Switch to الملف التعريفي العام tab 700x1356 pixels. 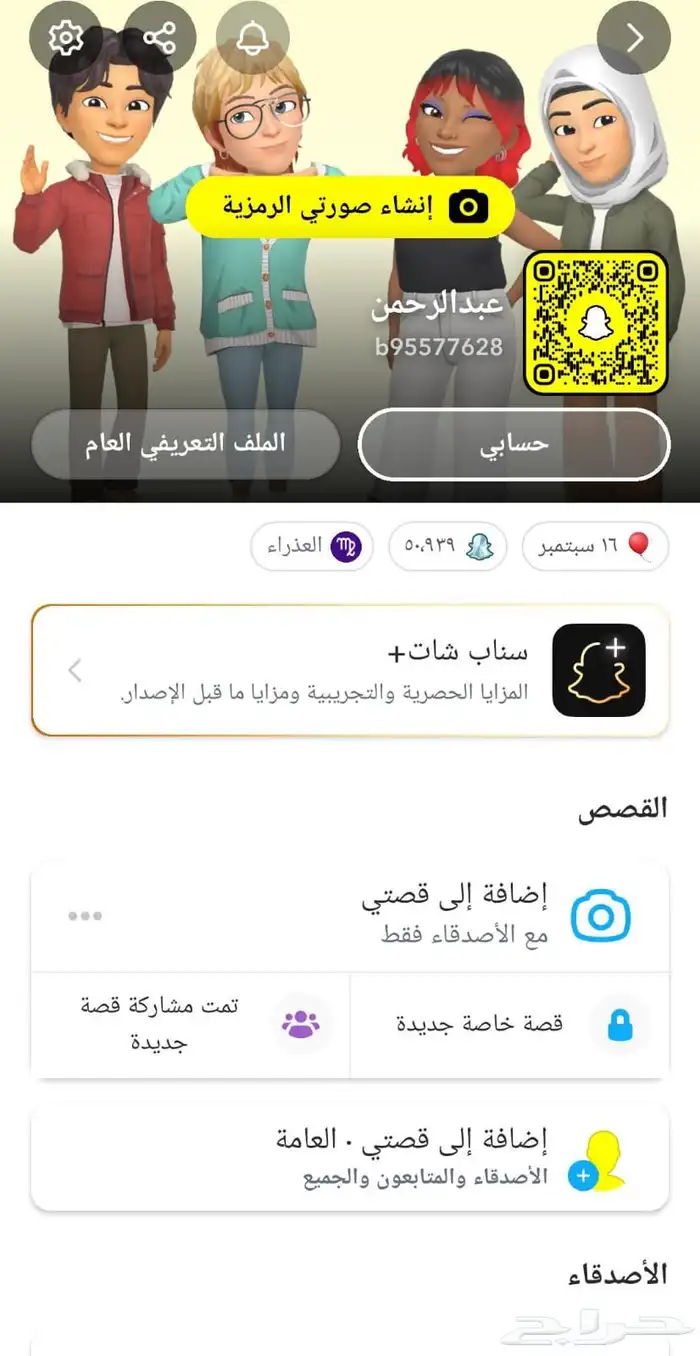click(x=186, y=444)
